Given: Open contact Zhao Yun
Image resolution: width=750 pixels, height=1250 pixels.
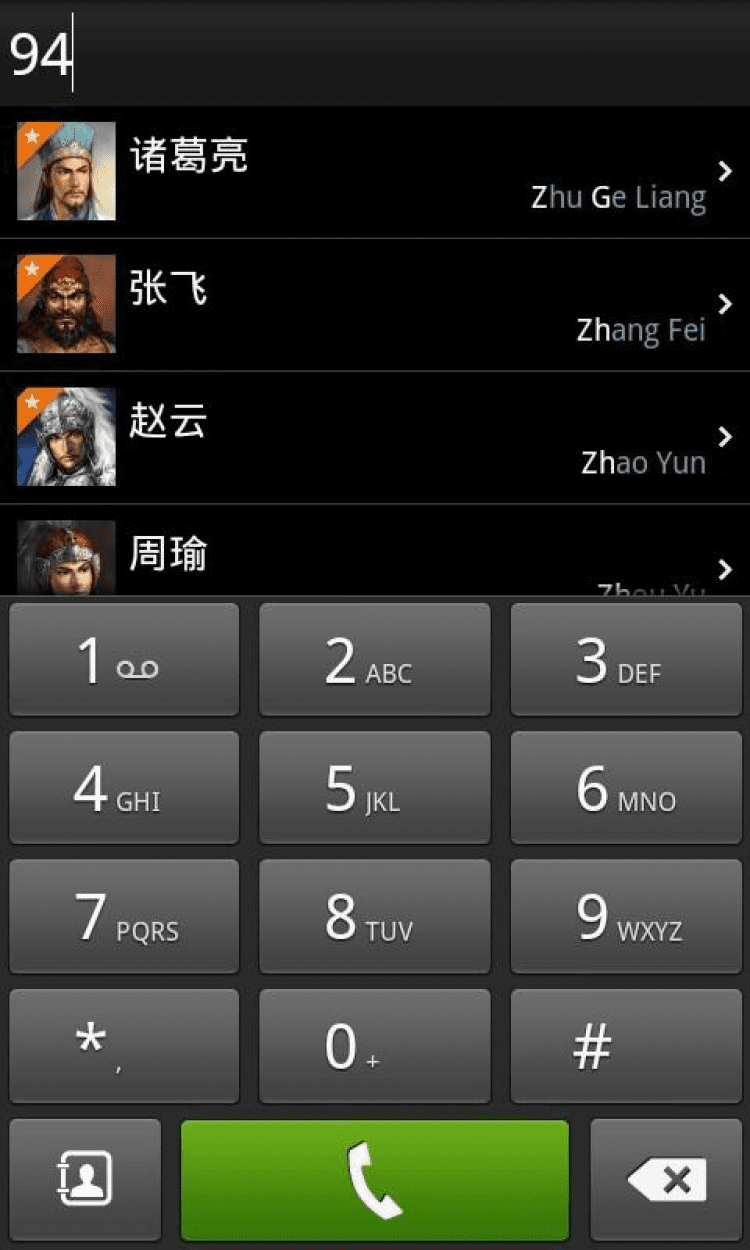Looking at the screenshot, I should (x=375, y=438).
